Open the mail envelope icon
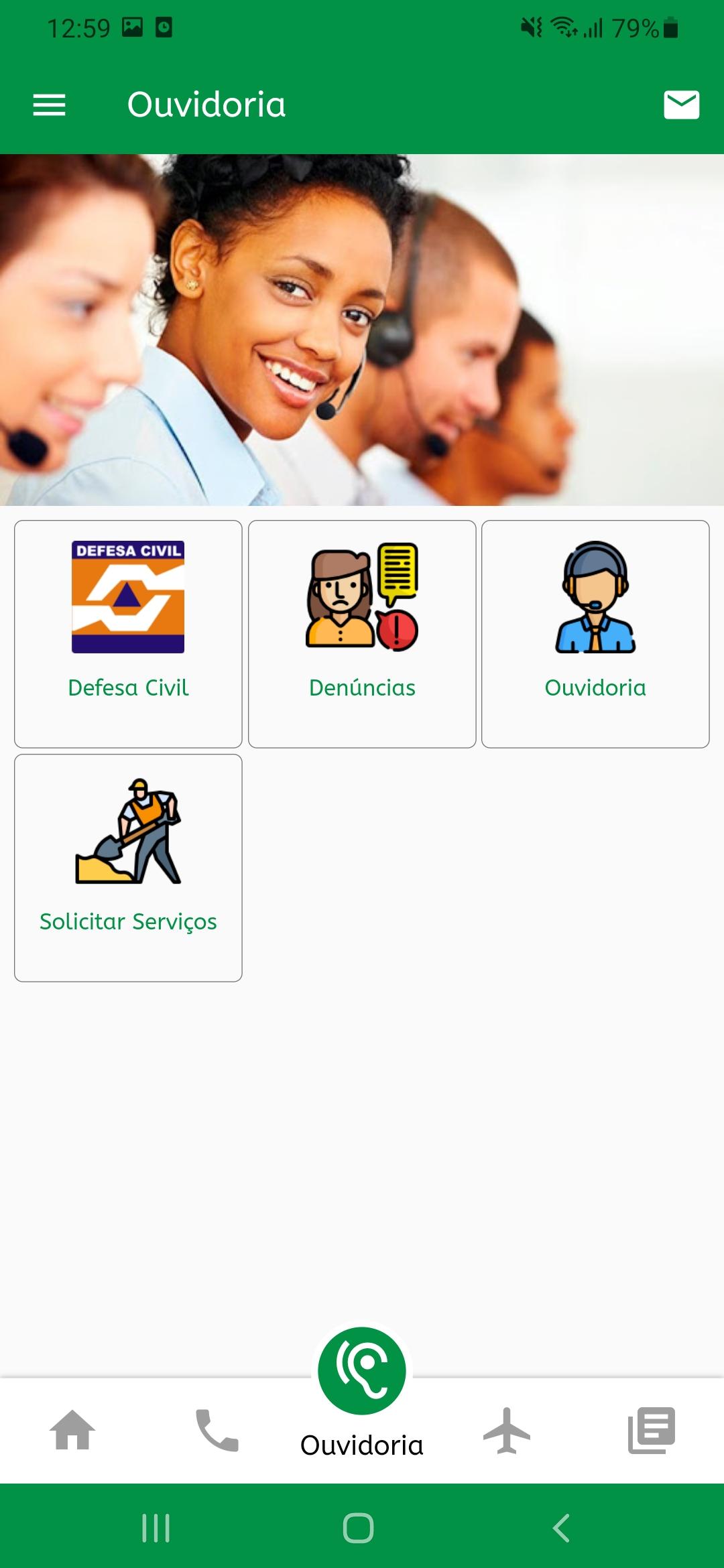The width and height of the screenshot is (724, 1568). pyautogui.click(x=681, y=105)
